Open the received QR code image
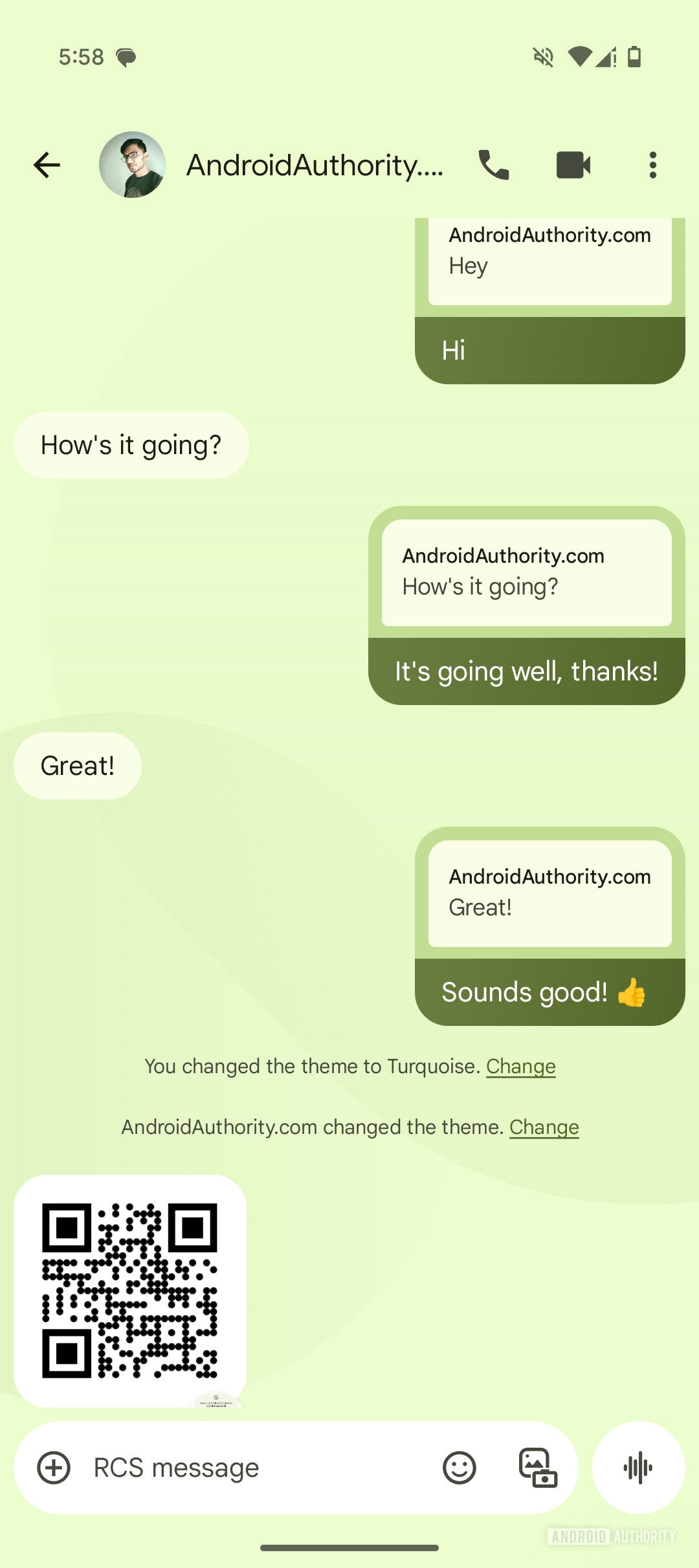This screenshot has width=699, height=1568. click(x=129, y=1290)
